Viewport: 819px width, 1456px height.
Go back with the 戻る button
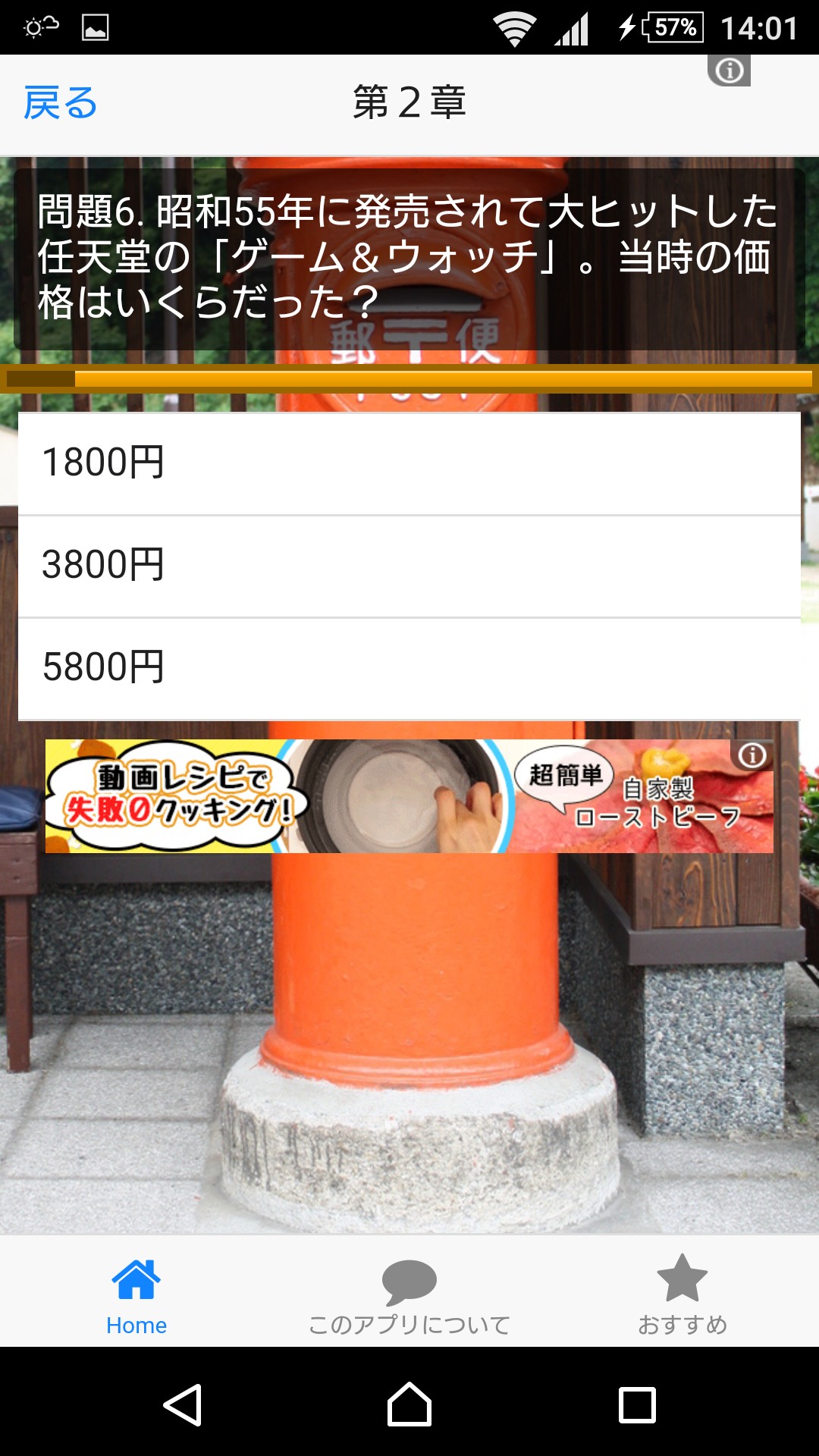[x=61, y=103]
